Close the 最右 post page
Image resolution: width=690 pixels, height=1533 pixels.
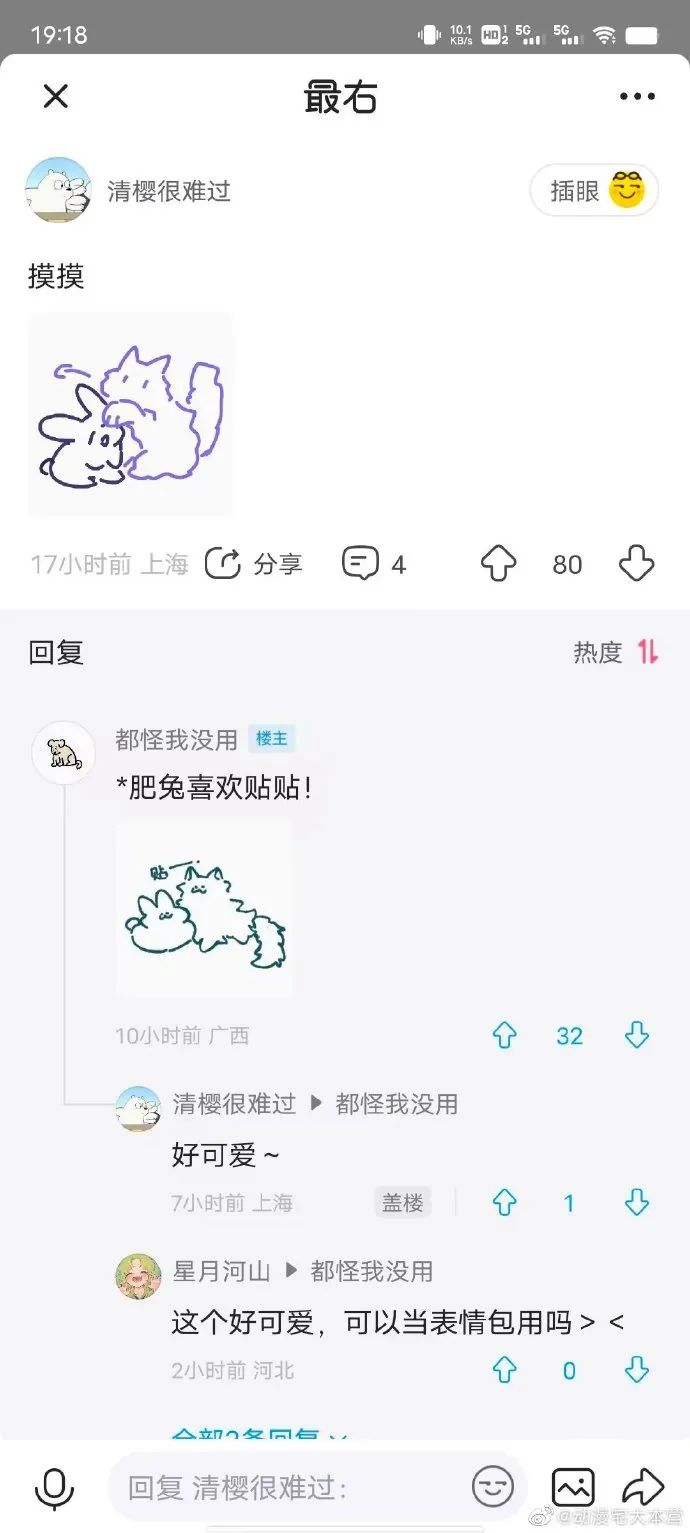click(56, 97)
